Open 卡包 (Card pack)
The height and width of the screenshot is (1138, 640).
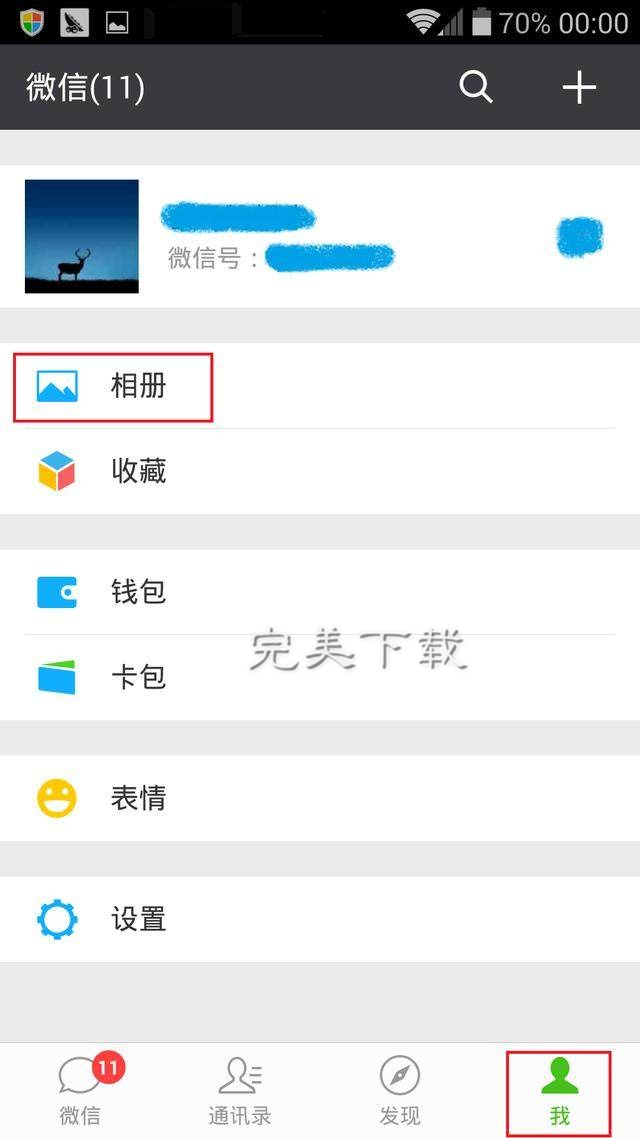click(138, 677)
